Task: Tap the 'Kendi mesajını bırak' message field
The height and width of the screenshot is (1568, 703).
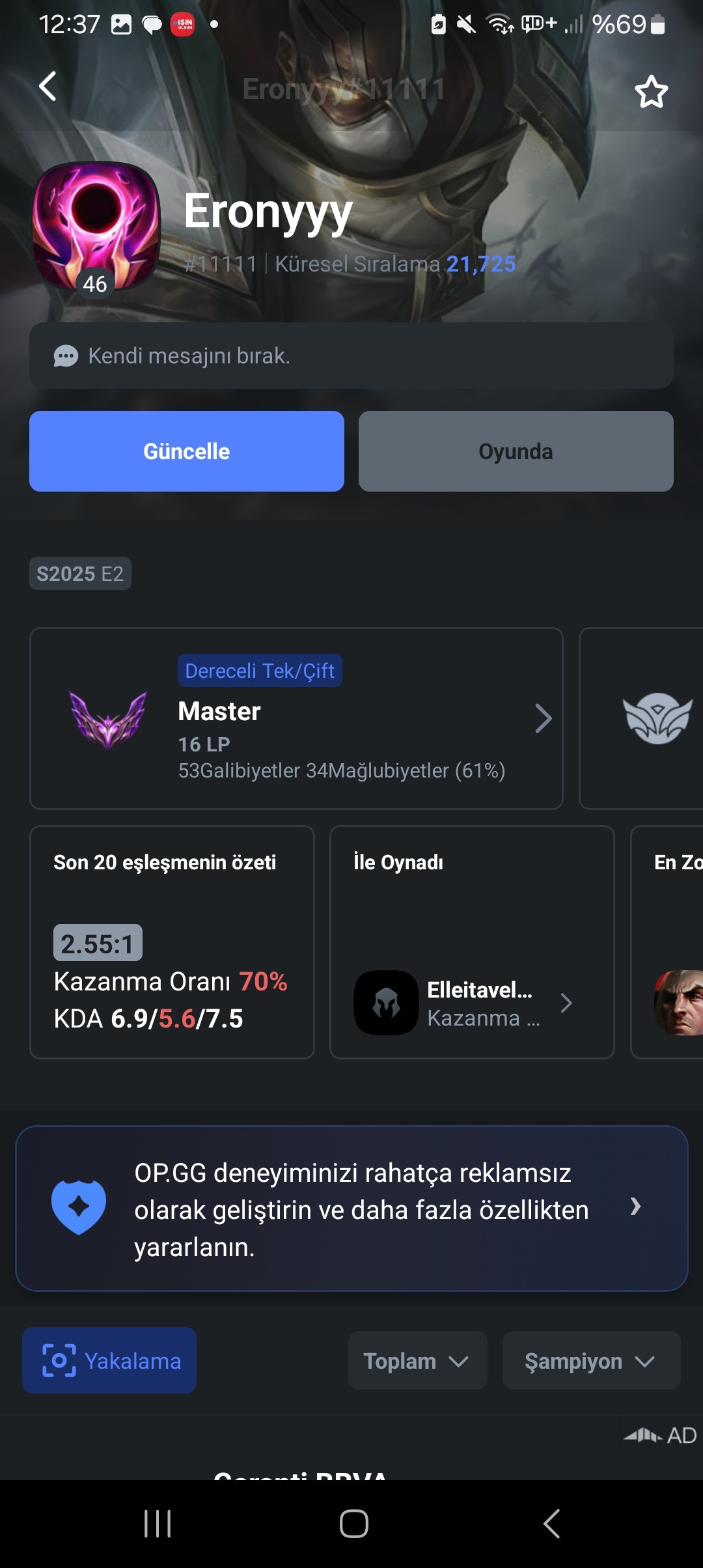Action: coord(351,356)
